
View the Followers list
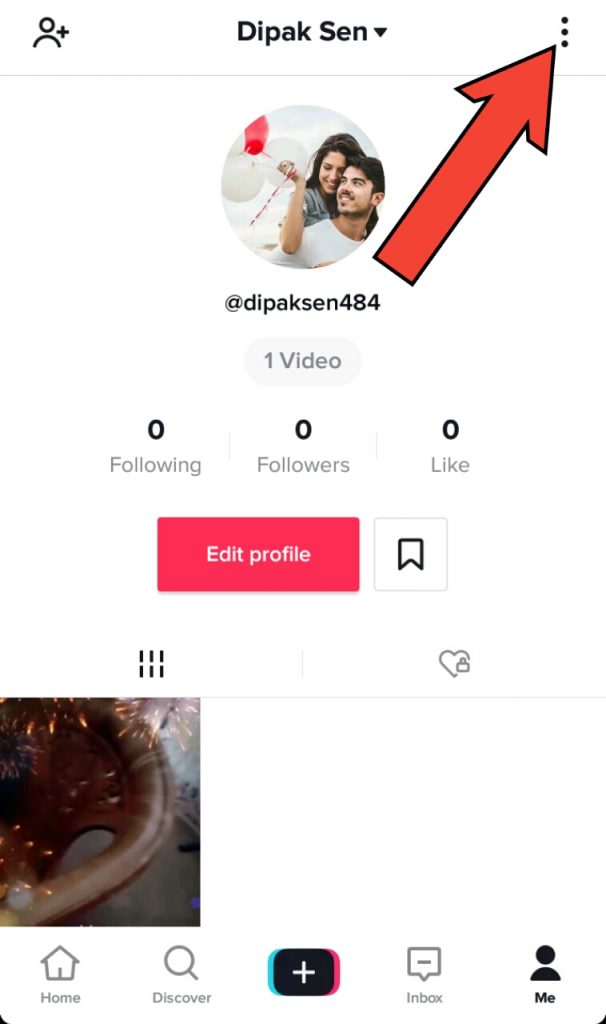(x=303, y=446)
